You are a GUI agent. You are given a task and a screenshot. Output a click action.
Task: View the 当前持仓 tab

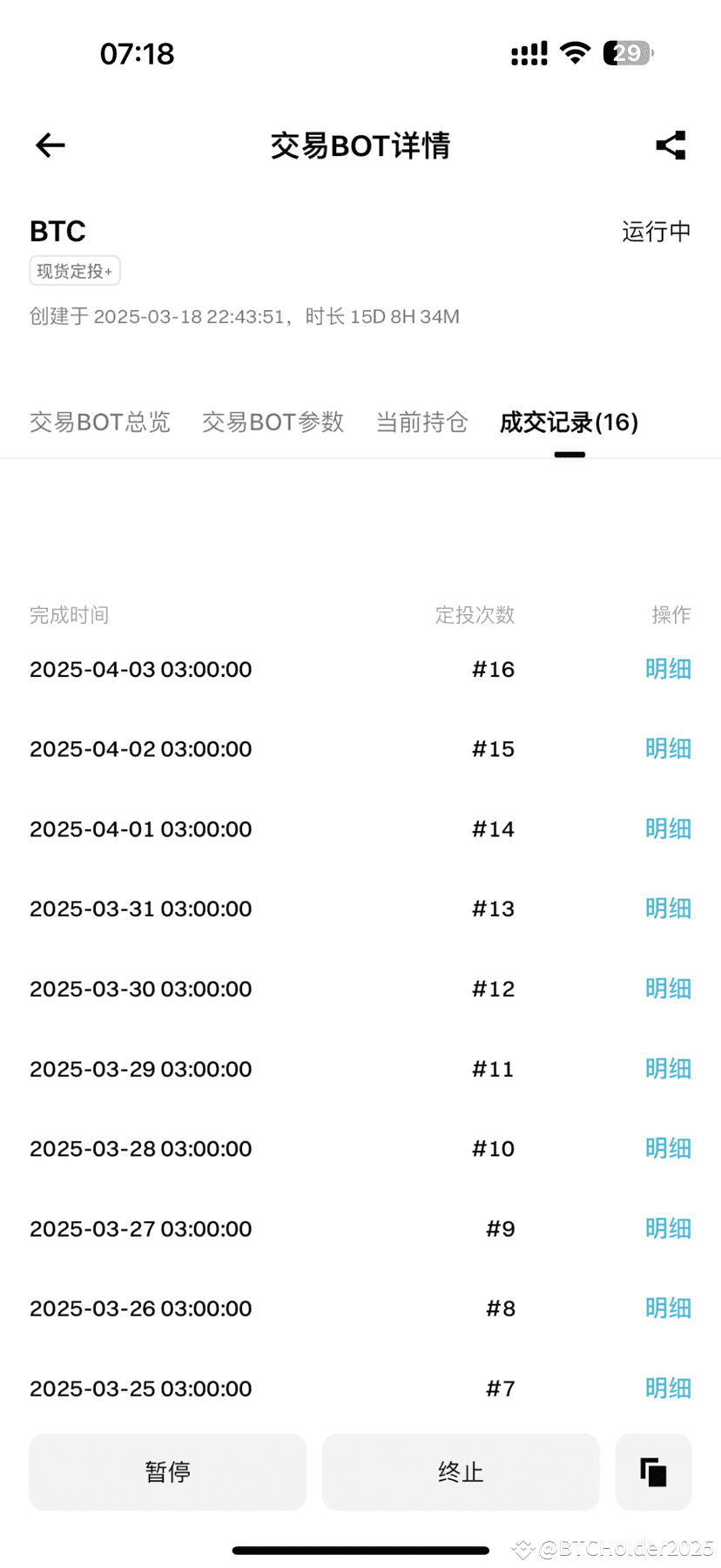421,422
